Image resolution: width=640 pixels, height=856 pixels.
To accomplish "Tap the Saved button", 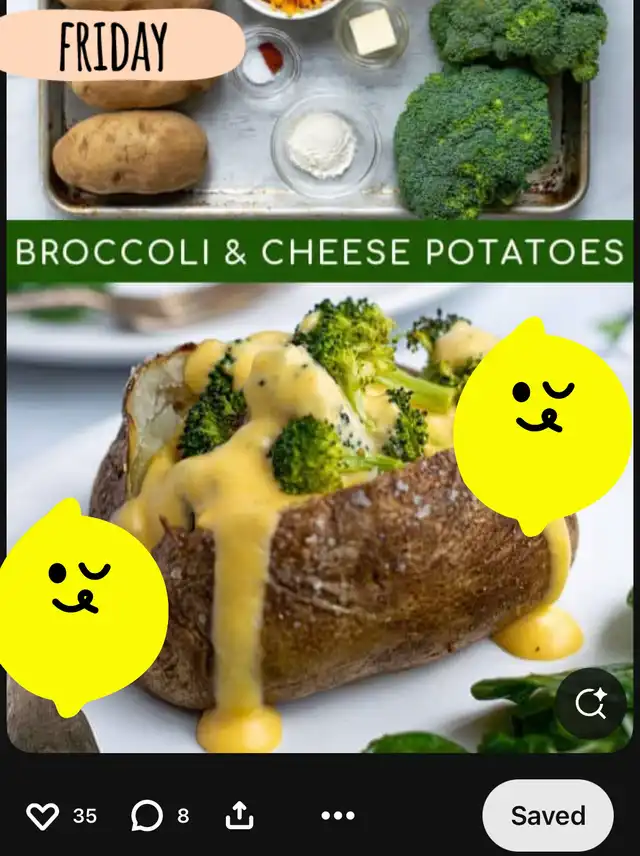I will (x=548, y=816).
